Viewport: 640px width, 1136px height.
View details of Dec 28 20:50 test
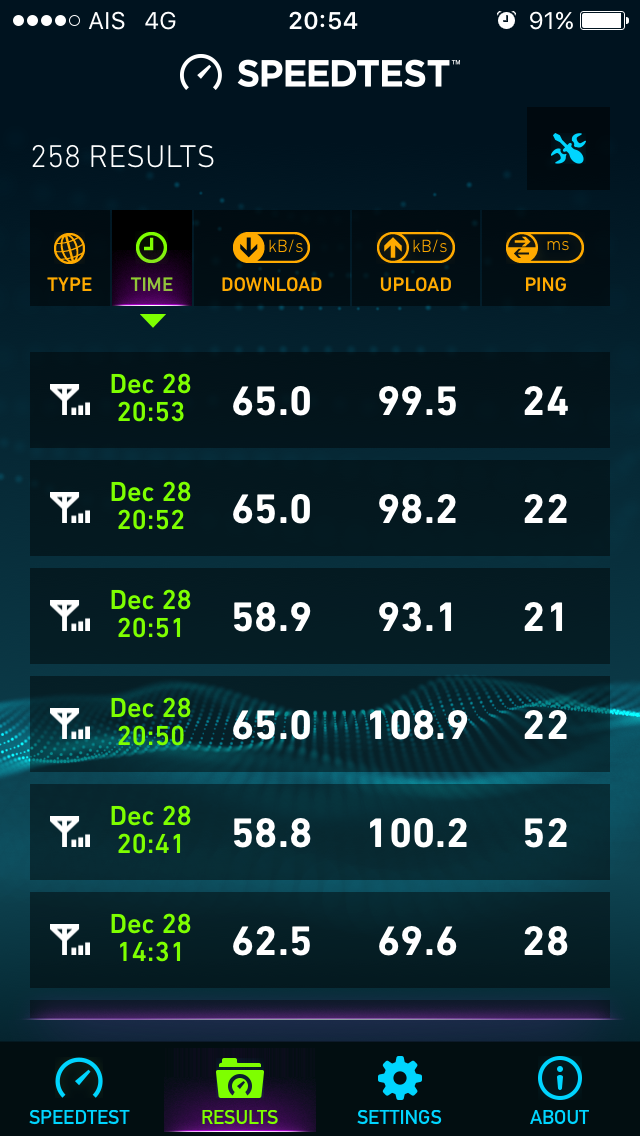point(320,724)
